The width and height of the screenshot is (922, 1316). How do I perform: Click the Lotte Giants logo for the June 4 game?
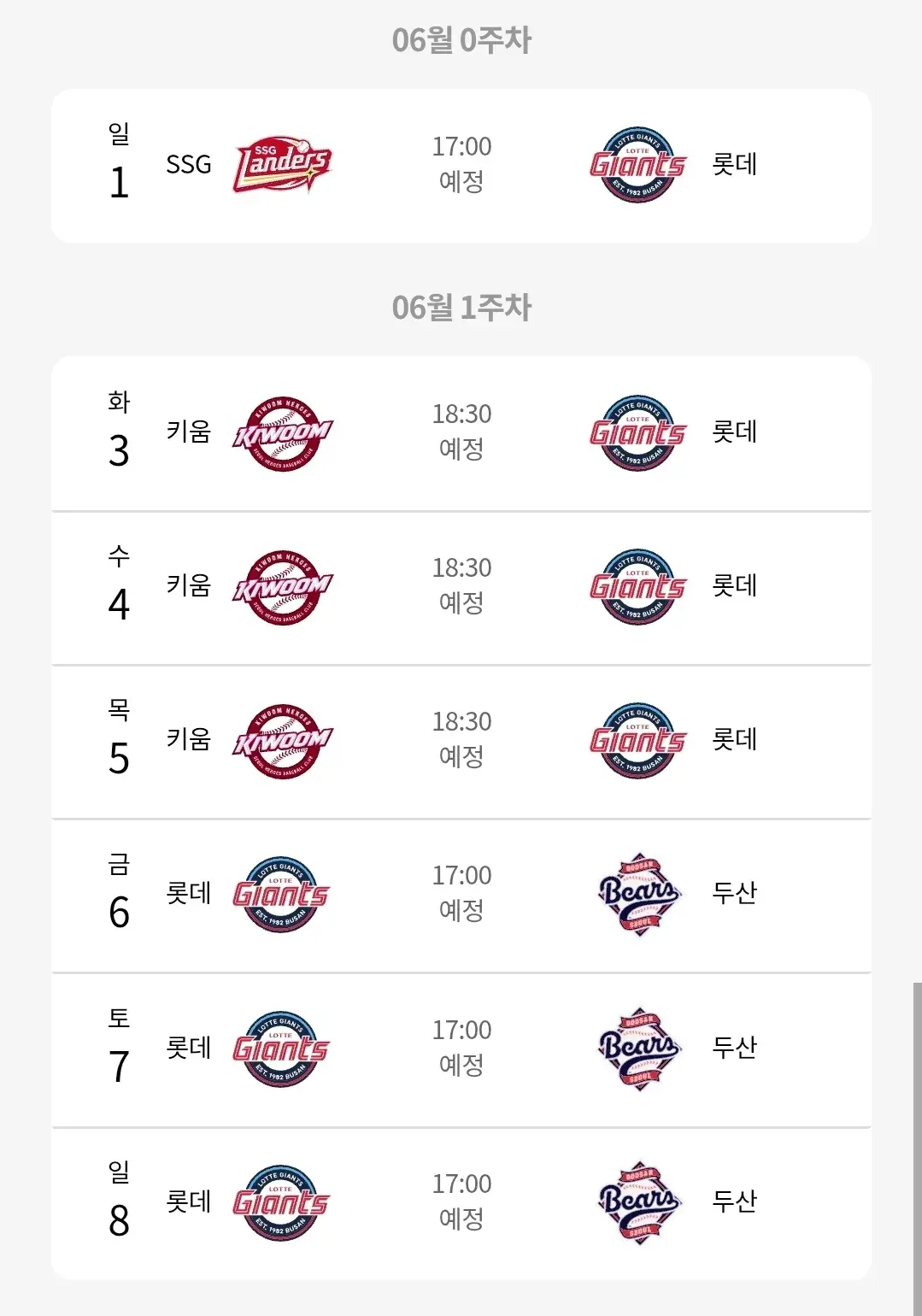coord(636,587)
